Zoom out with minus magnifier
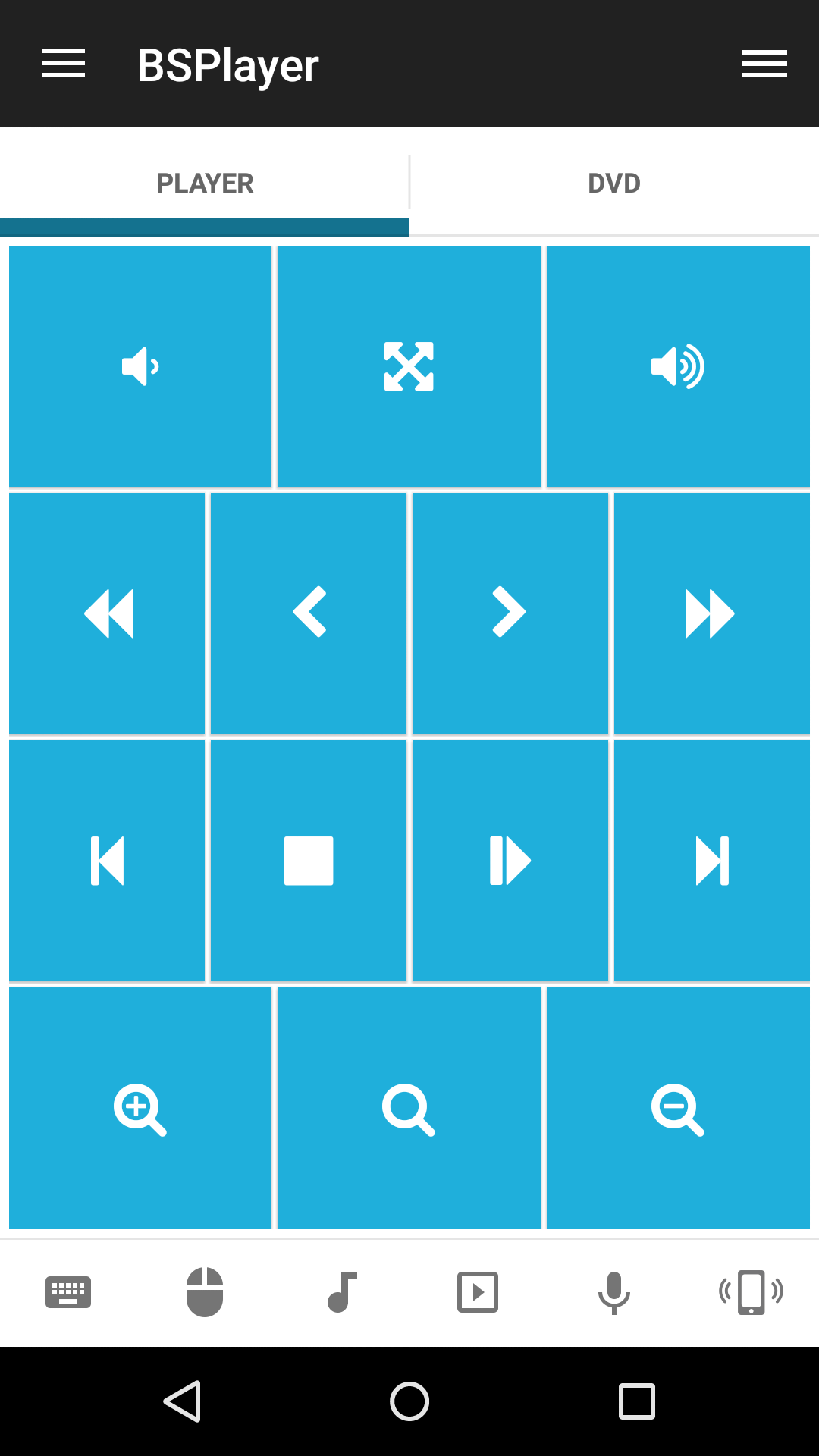Viewport: 819px width, 1456px height. point(678,1108)
